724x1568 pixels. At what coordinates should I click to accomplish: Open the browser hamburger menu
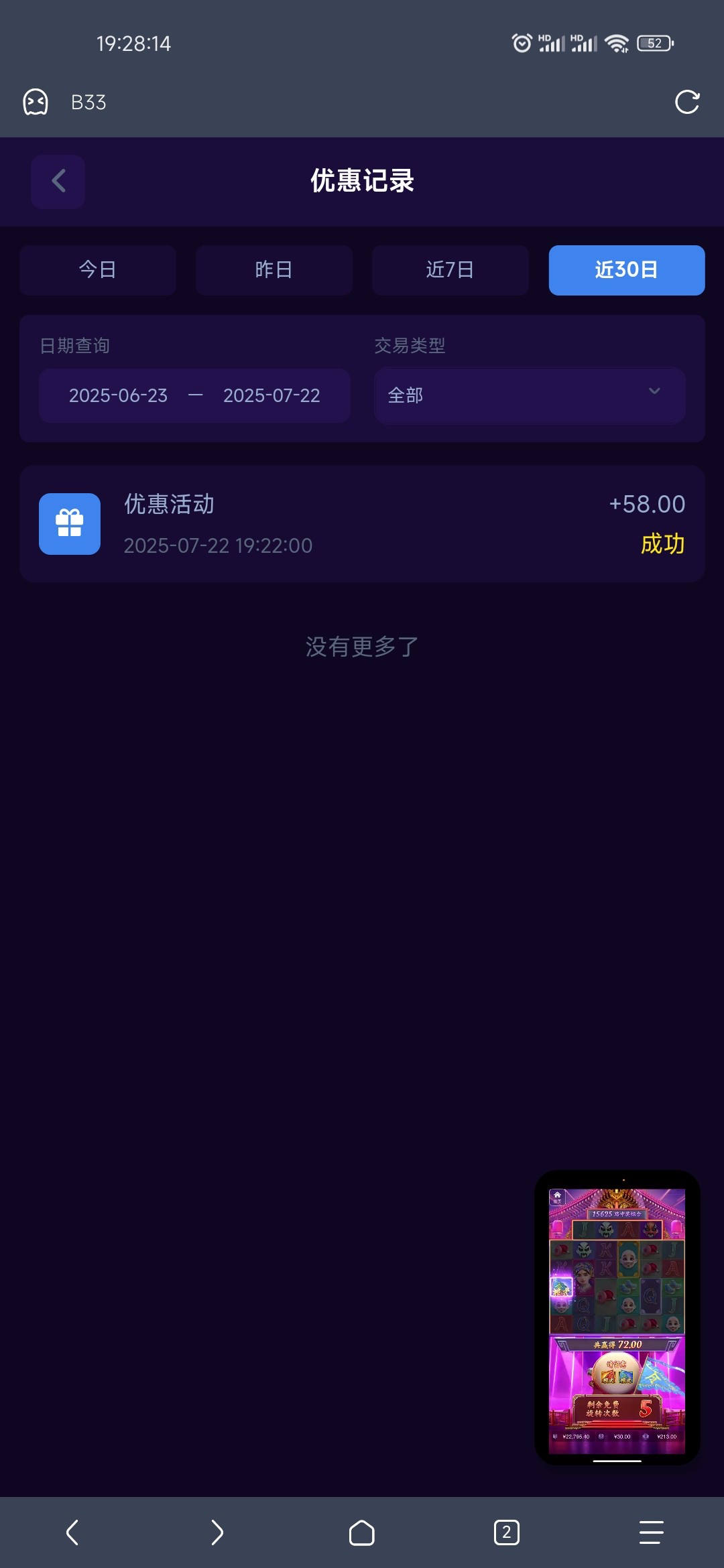click(x=651, y=1532)
